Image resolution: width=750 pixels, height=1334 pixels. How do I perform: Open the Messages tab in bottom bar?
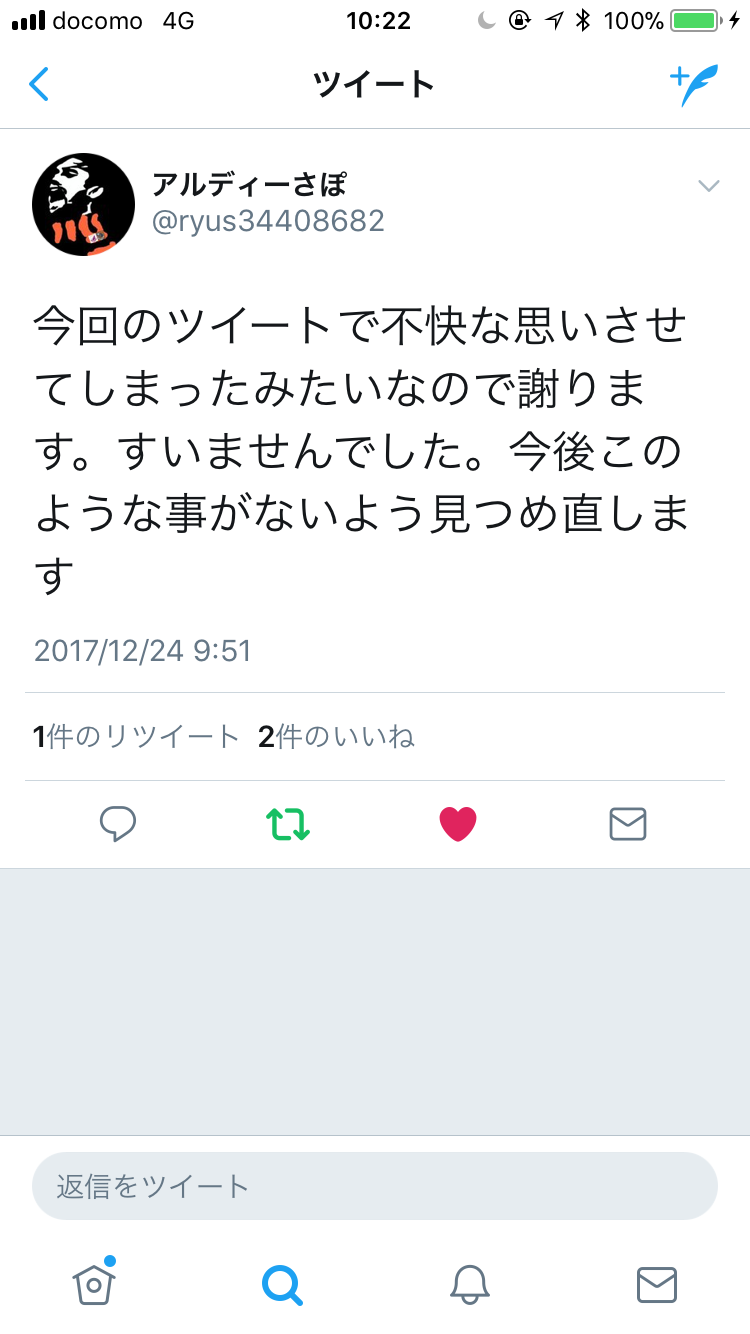657,1284
